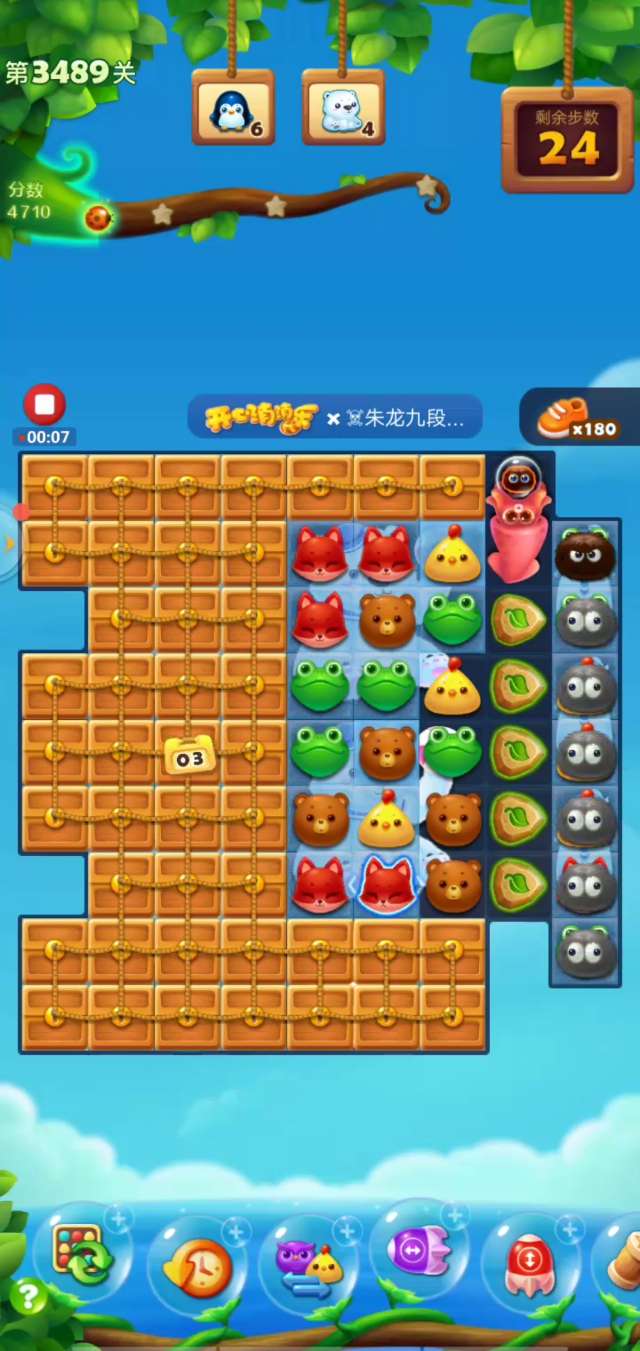Image resolution: width=640 pixels, height=1351 pixels.
Task: Expand the orange arrow side tab
Action: tap(9, 545)
